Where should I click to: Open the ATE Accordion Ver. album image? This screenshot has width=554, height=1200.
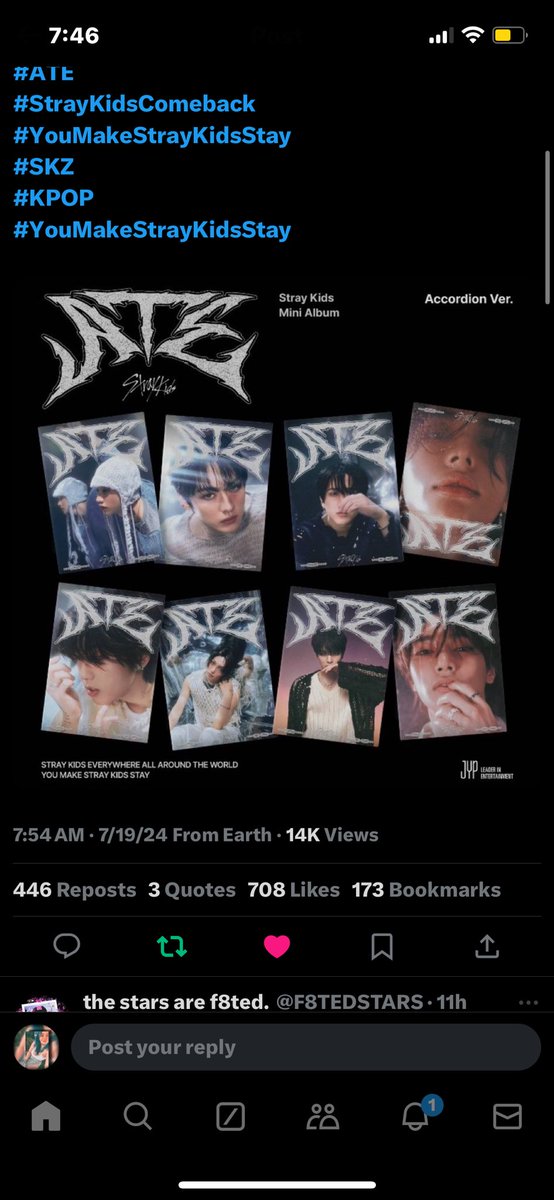277,536
